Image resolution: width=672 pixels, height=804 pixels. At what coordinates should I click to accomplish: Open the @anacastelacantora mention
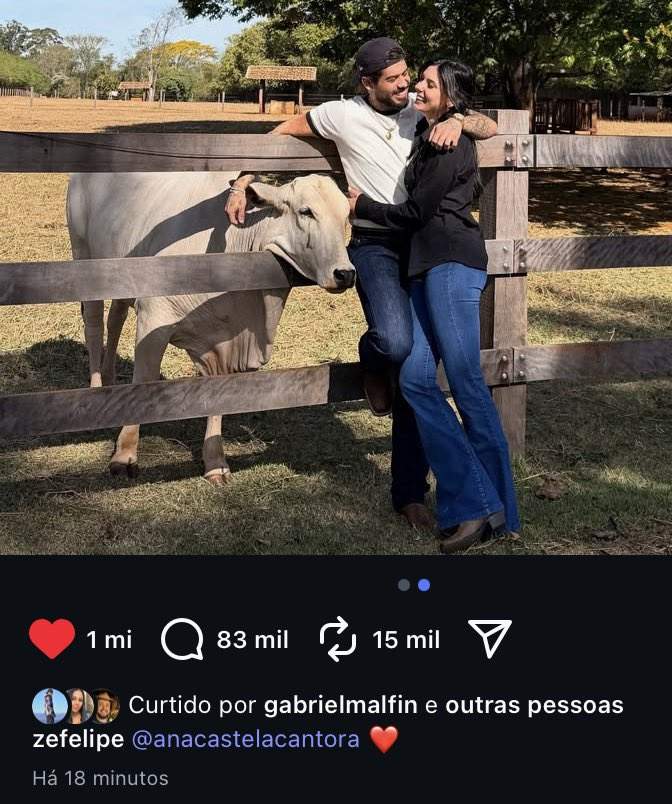245,739
